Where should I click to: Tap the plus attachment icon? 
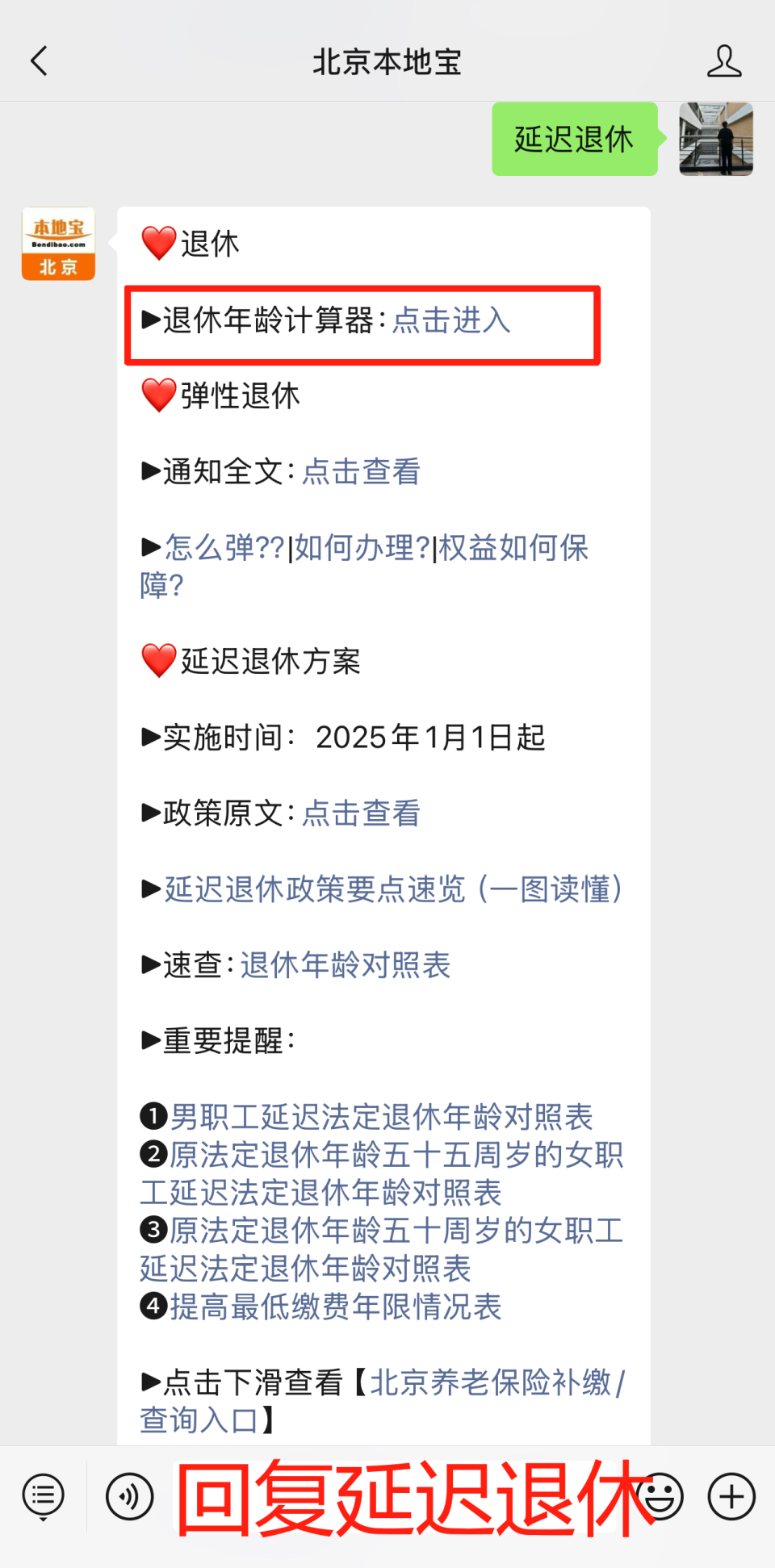pyautogui.click(x=729, y=1495)
